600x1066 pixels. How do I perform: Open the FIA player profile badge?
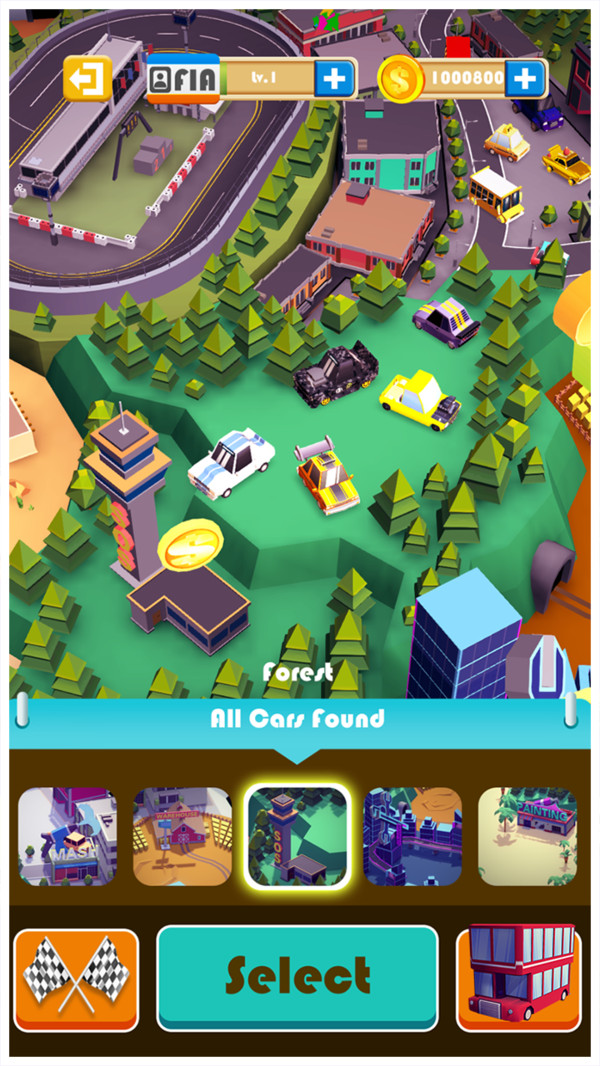pos(183,79)
